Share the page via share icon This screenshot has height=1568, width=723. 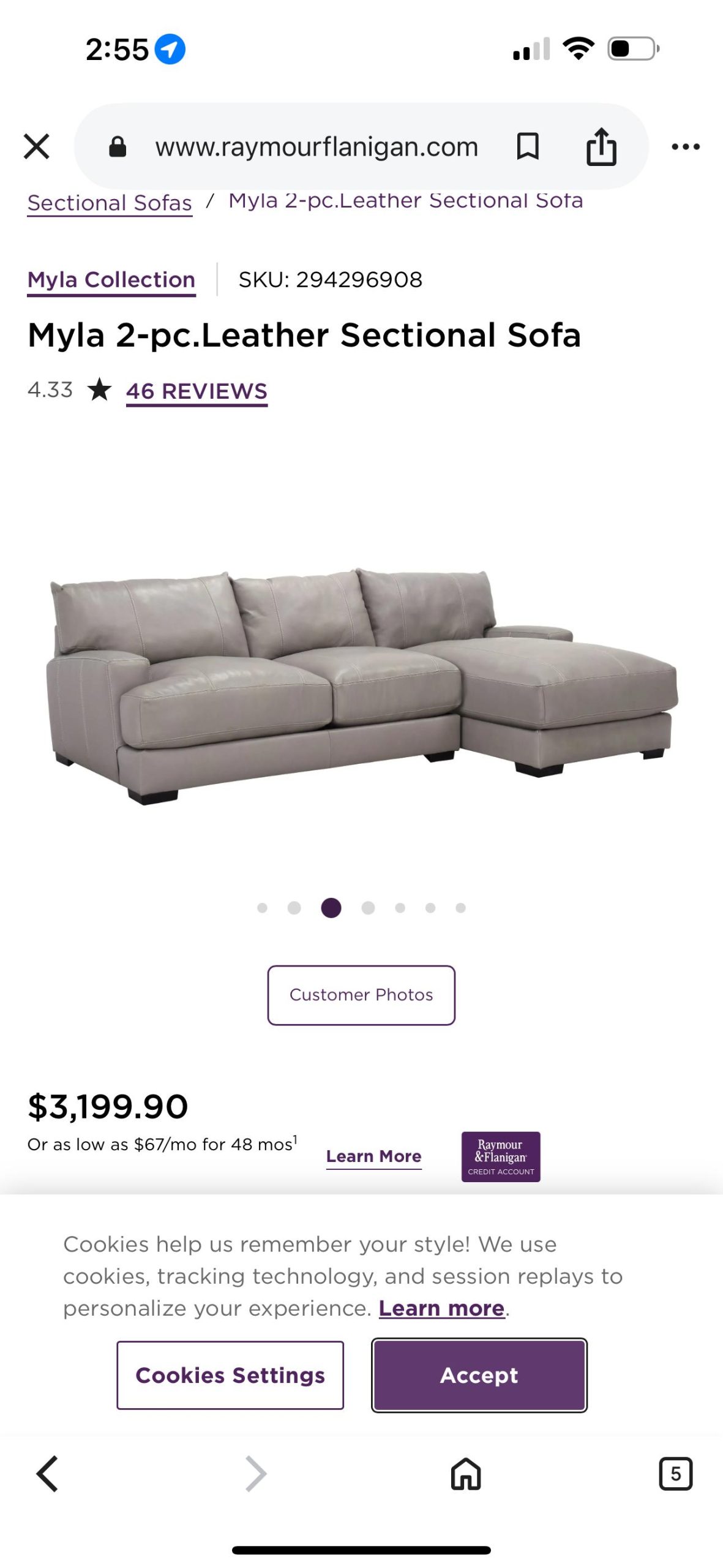coord(601,147)
